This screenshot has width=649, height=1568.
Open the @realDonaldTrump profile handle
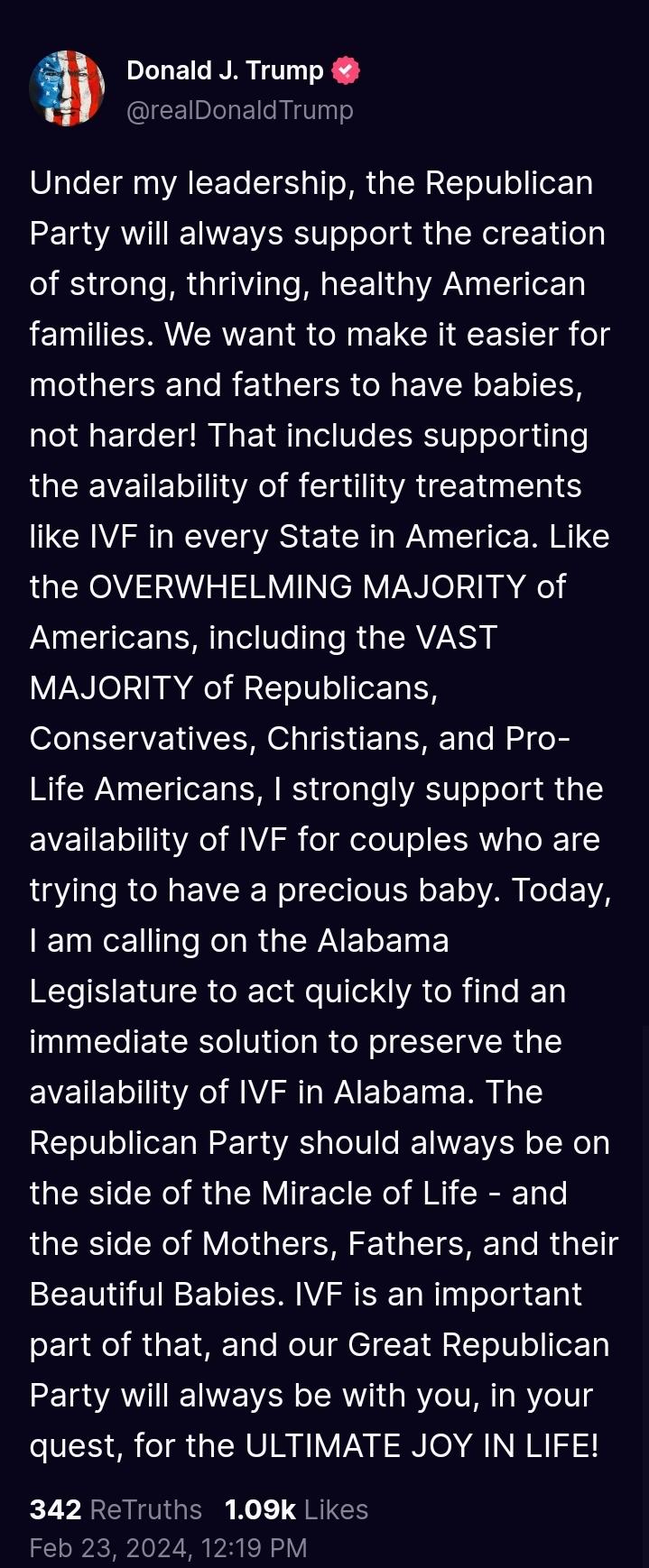pyautogui.click(x=239, y=110)
